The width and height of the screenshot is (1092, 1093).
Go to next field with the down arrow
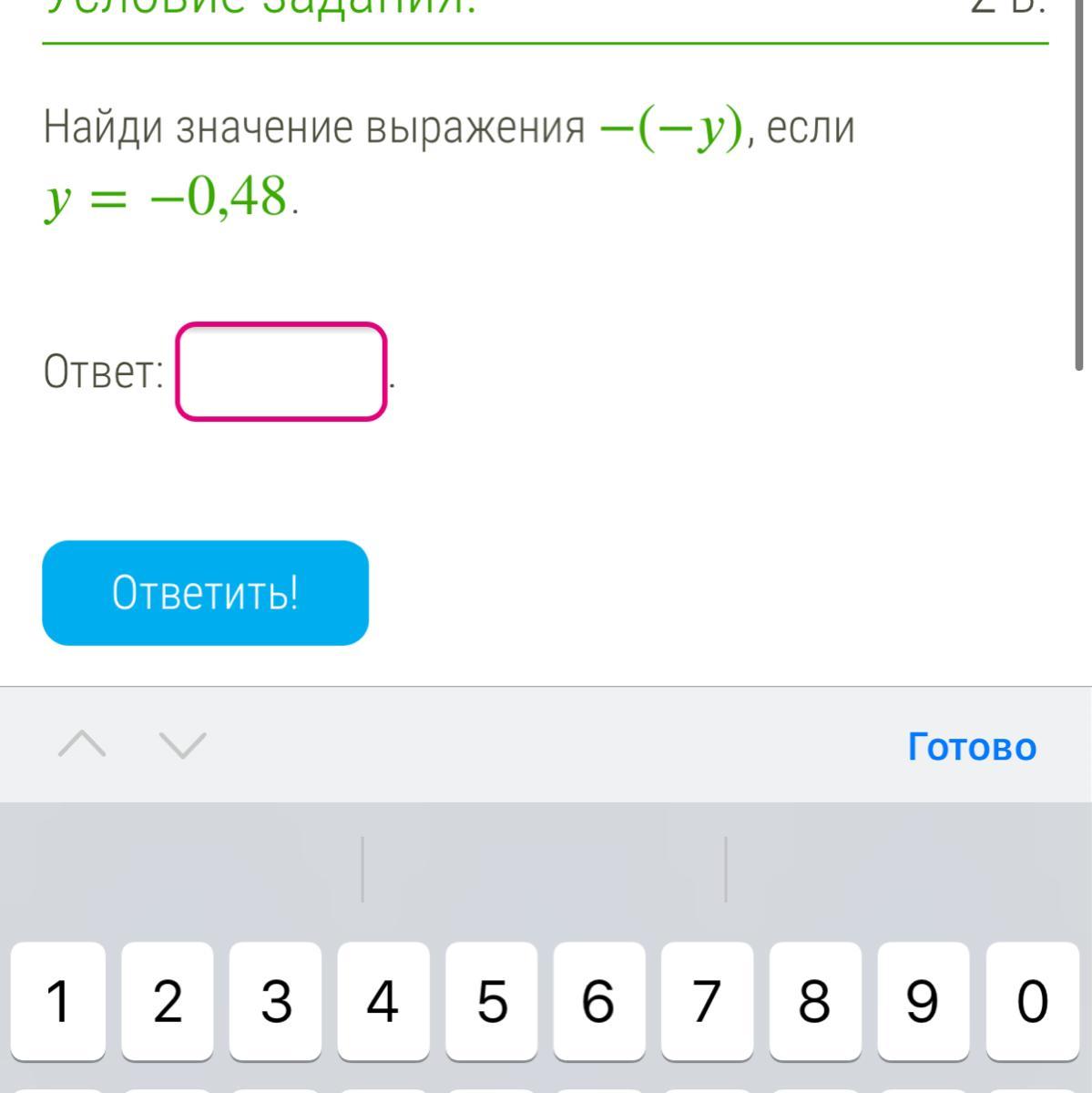tap(183, 745)
